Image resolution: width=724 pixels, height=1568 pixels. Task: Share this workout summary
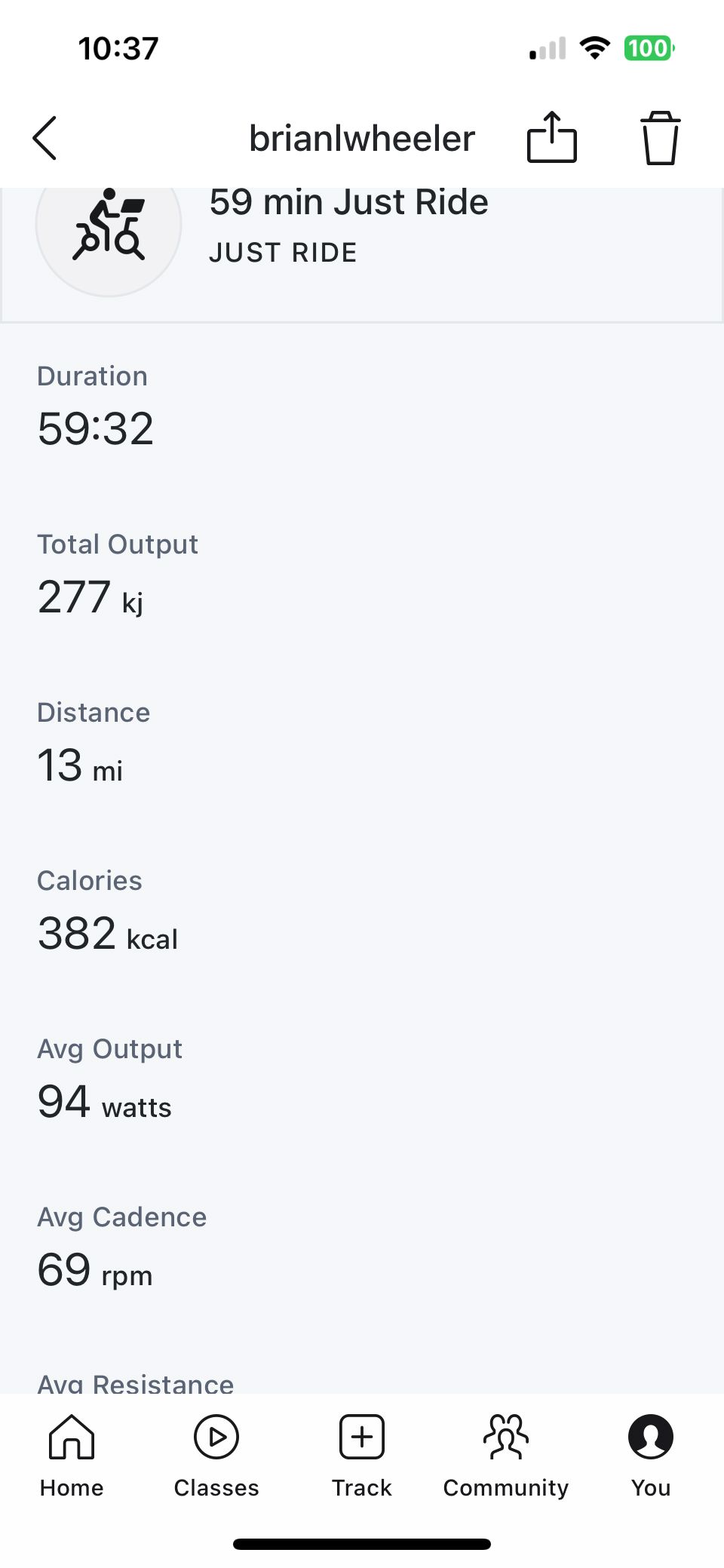tap(551, 137)
